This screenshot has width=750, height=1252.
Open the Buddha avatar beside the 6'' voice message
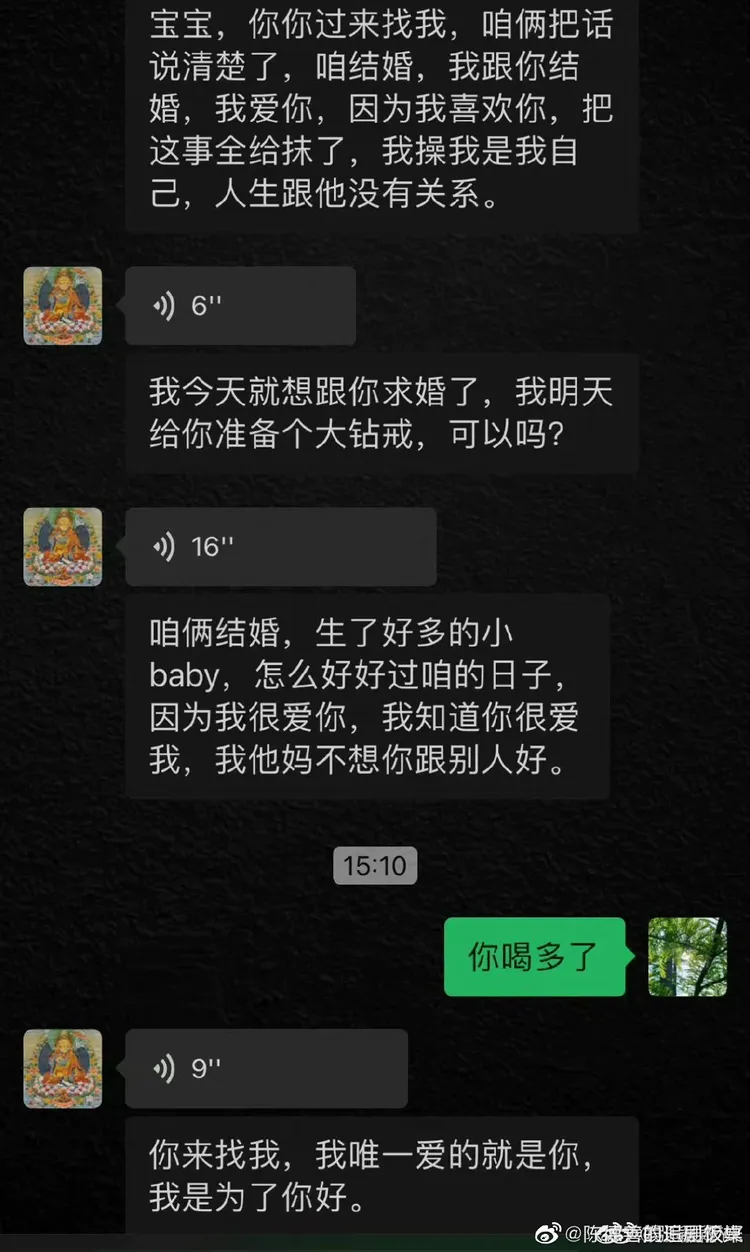(62, 306)
